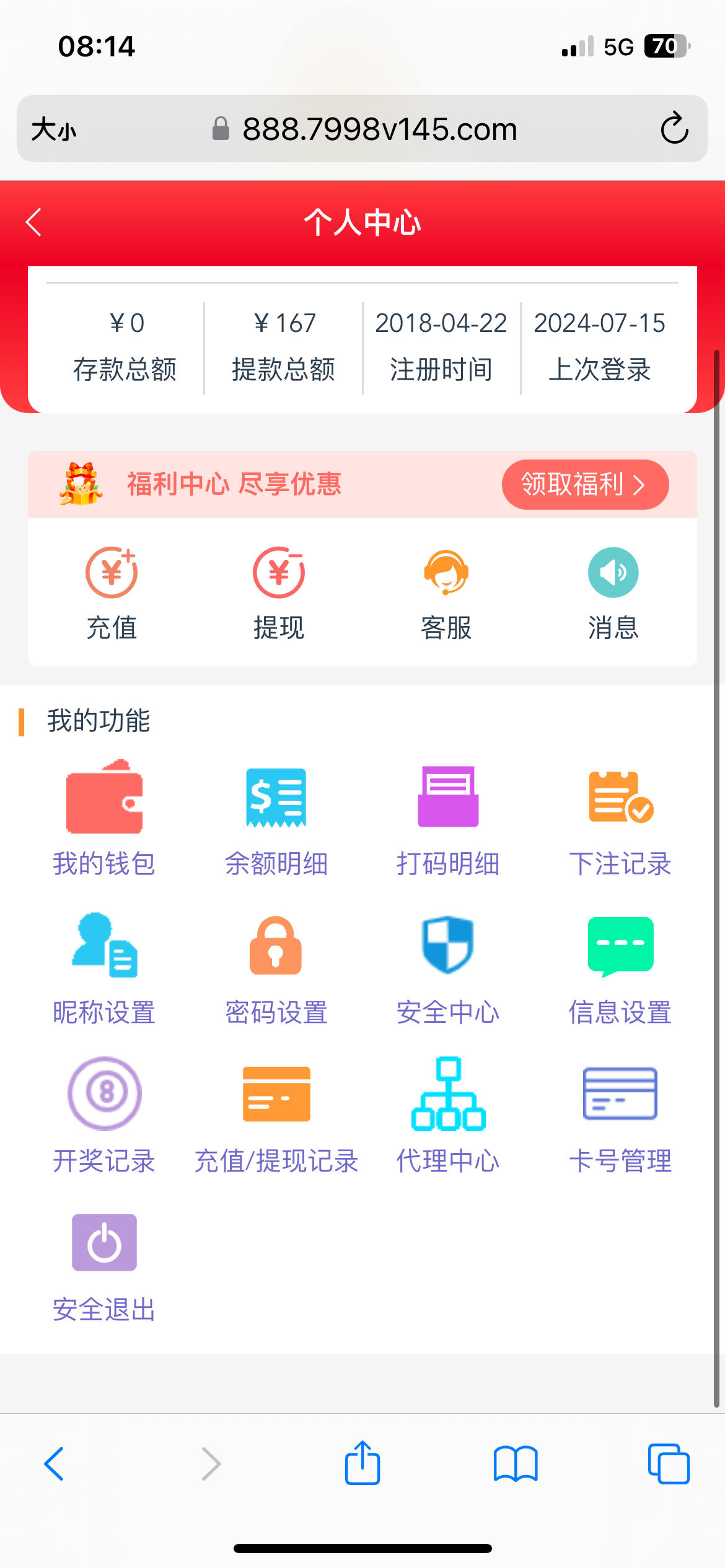The image size is (725, 1568).
Task: View 开奖记录
Action: click(x=104, y=1115)
